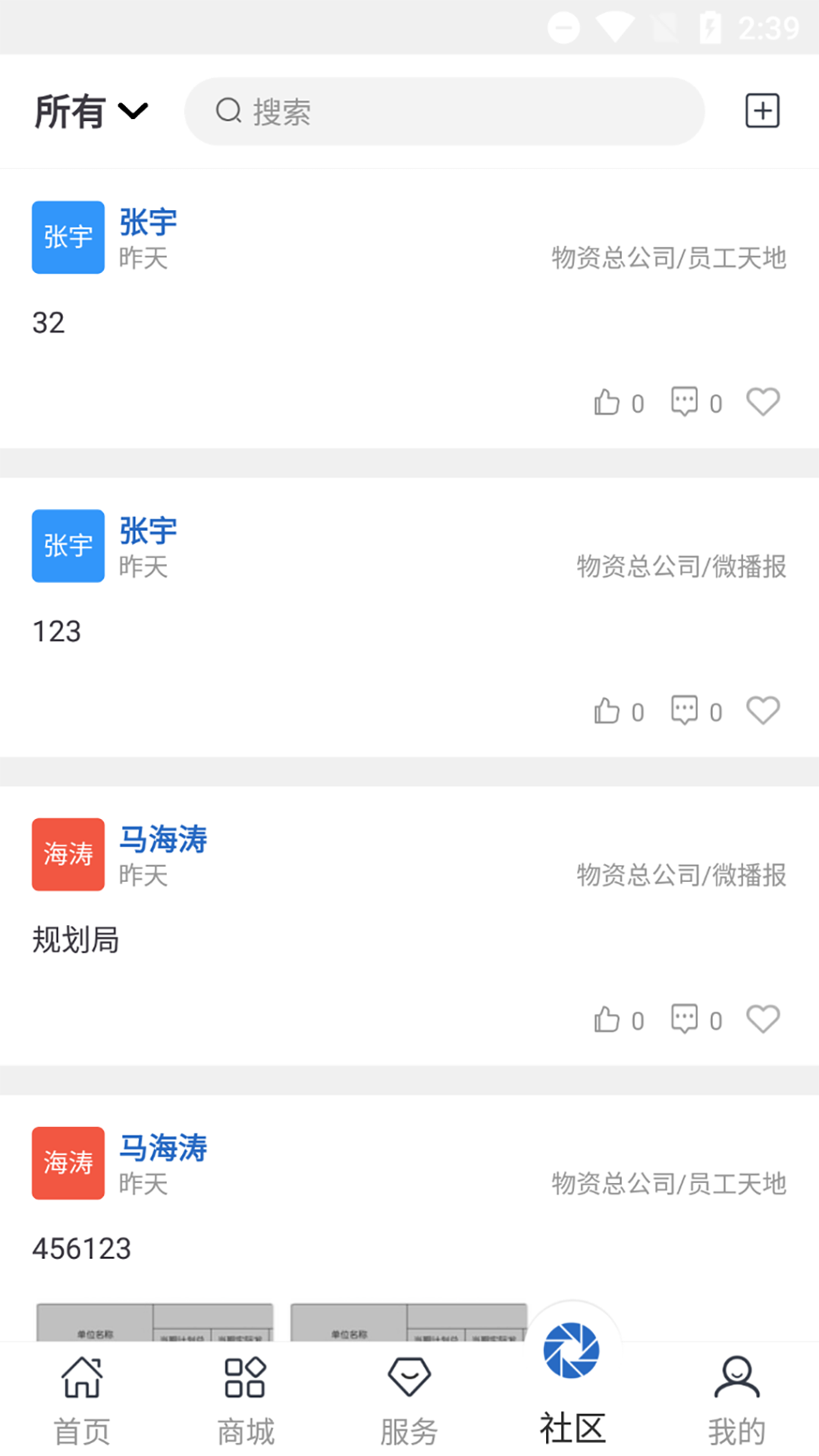Create a new post with plus icon
The height and width of the screenshot is (1456, 819).
coord(762,111)
